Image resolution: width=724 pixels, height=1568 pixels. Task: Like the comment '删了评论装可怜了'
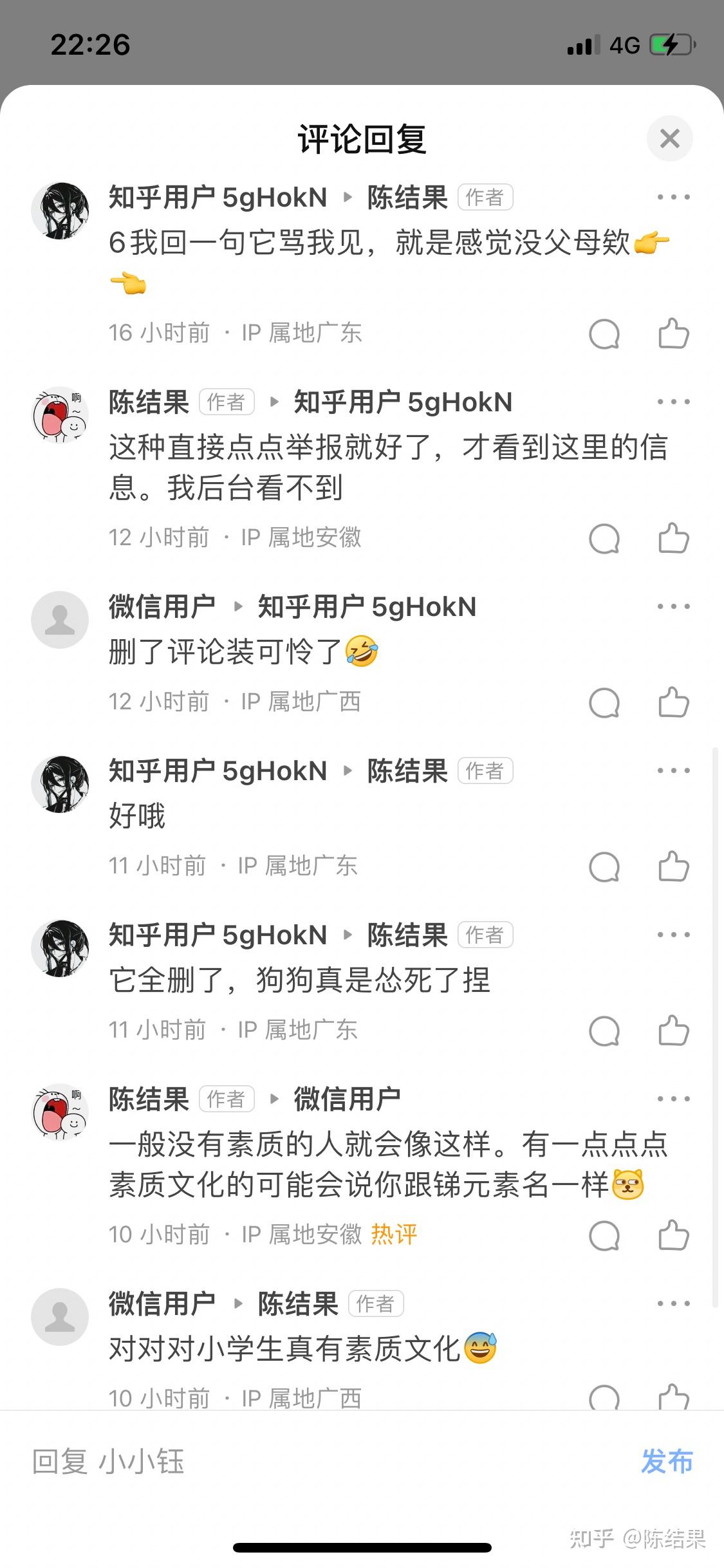coord(674,702)
